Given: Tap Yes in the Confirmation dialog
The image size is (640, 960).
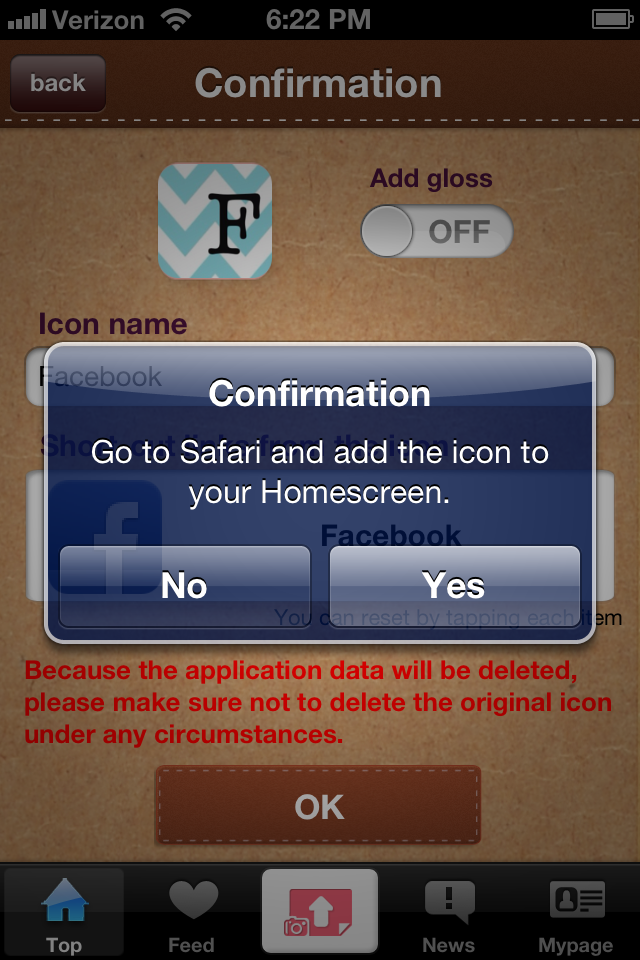Looking at the screenshot, I should 454,586.
